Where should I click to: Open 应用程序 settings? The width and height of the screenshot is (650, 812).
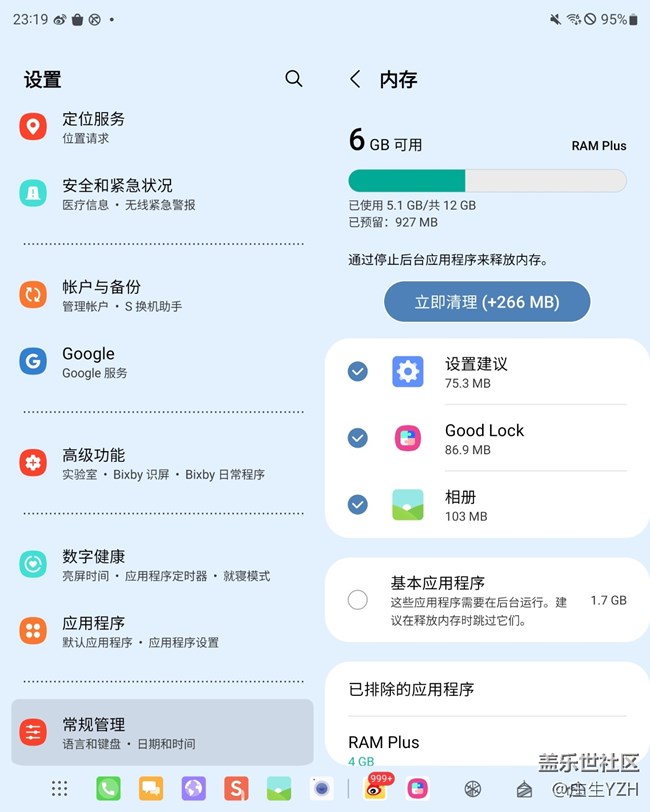click(160, 631)
